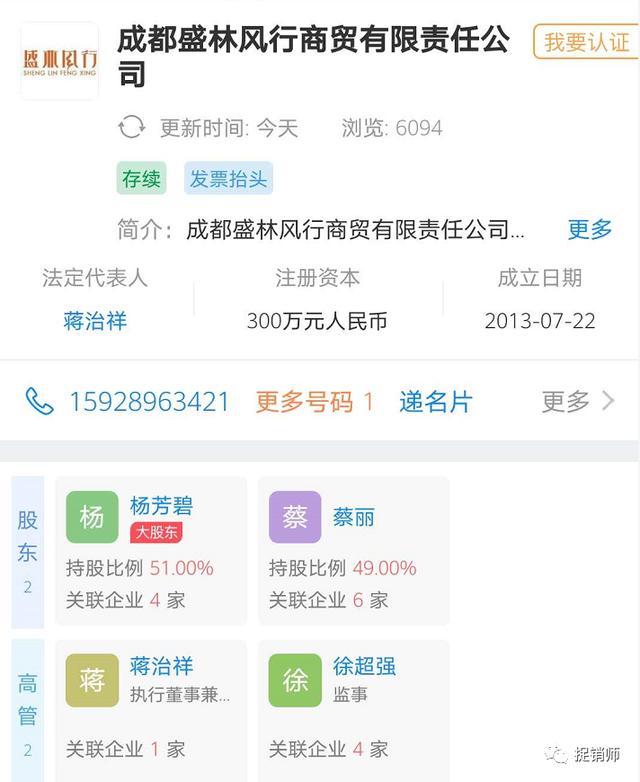Call the phone number 15928963421

[x=148, y=402]
